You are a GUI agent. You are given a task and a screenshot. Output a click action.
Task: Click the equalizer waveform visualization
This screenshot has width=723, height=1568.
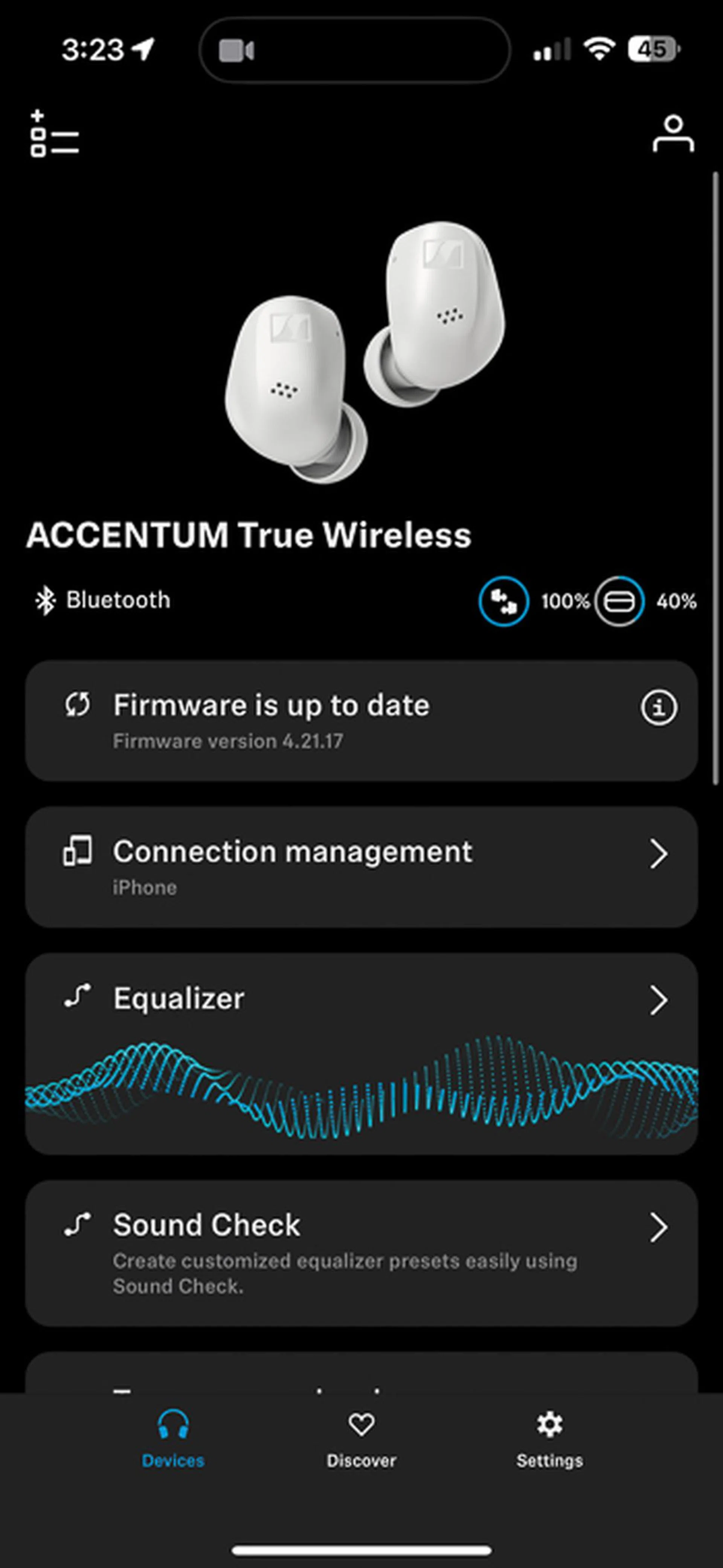coord(361,1090)
